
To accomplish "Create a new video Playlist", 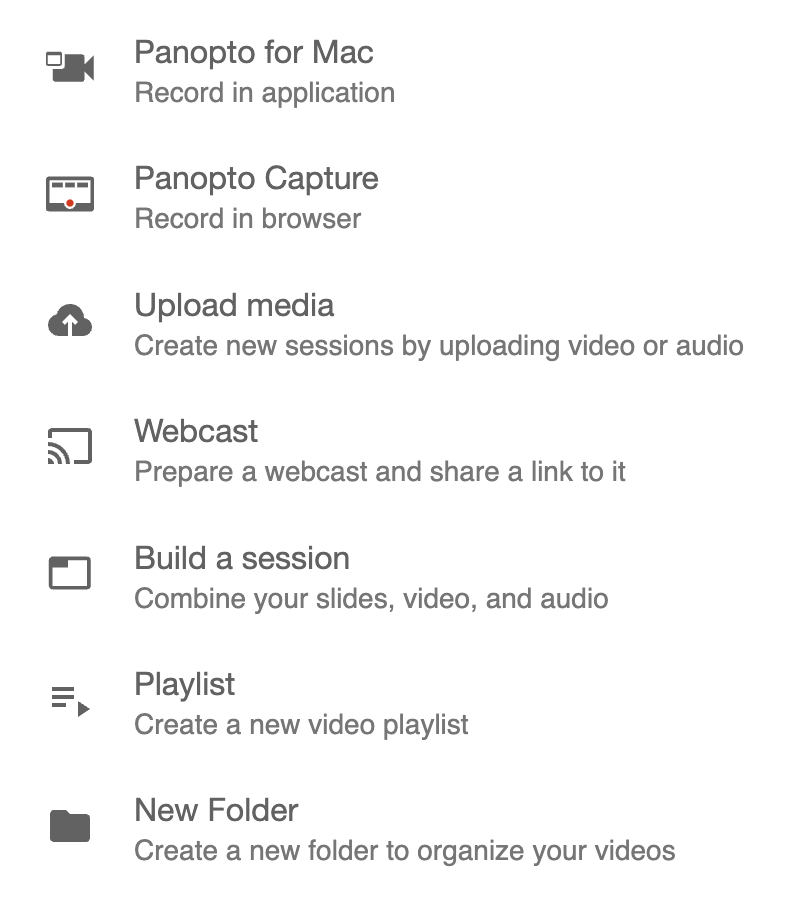I will click(185, 684).
